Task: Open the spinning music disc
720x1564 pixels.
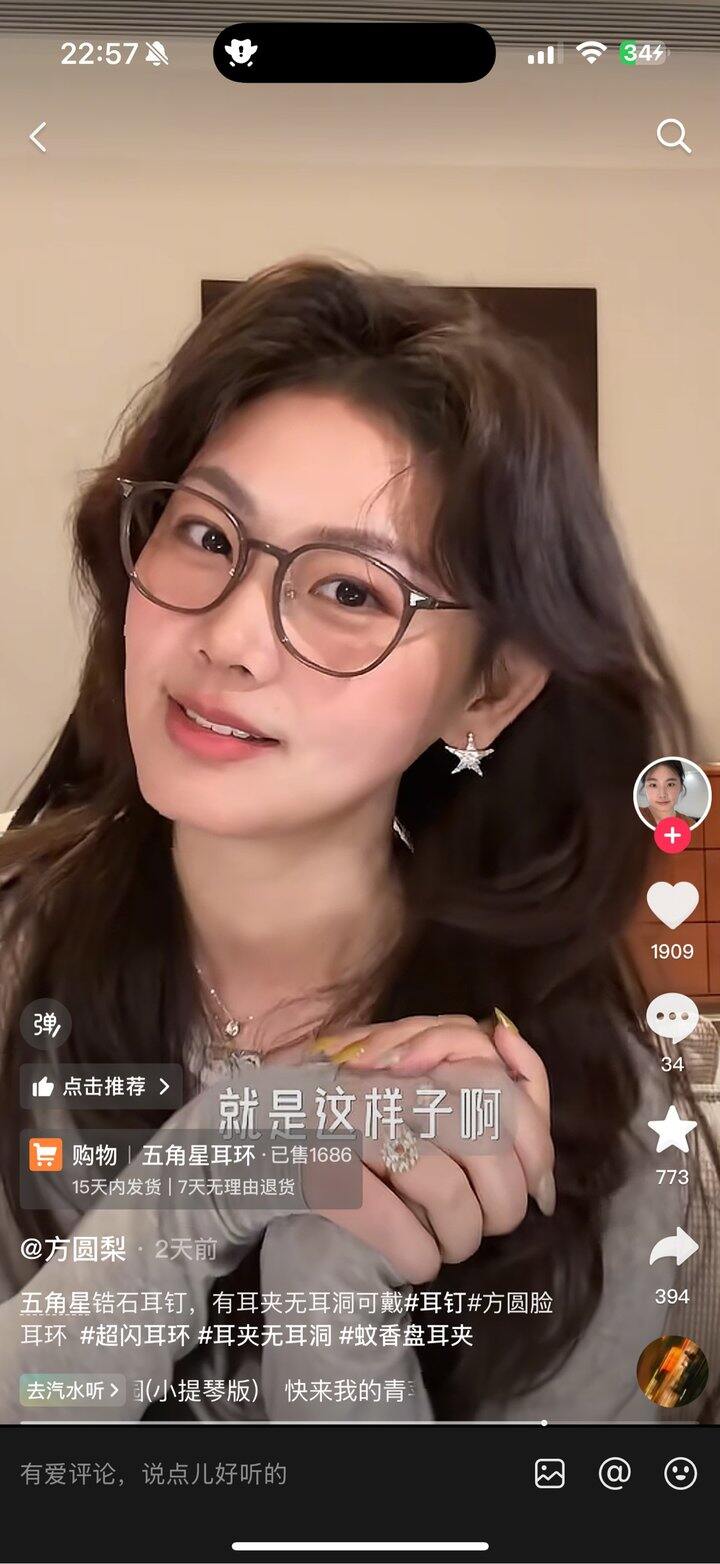Action: [672, 1371]
